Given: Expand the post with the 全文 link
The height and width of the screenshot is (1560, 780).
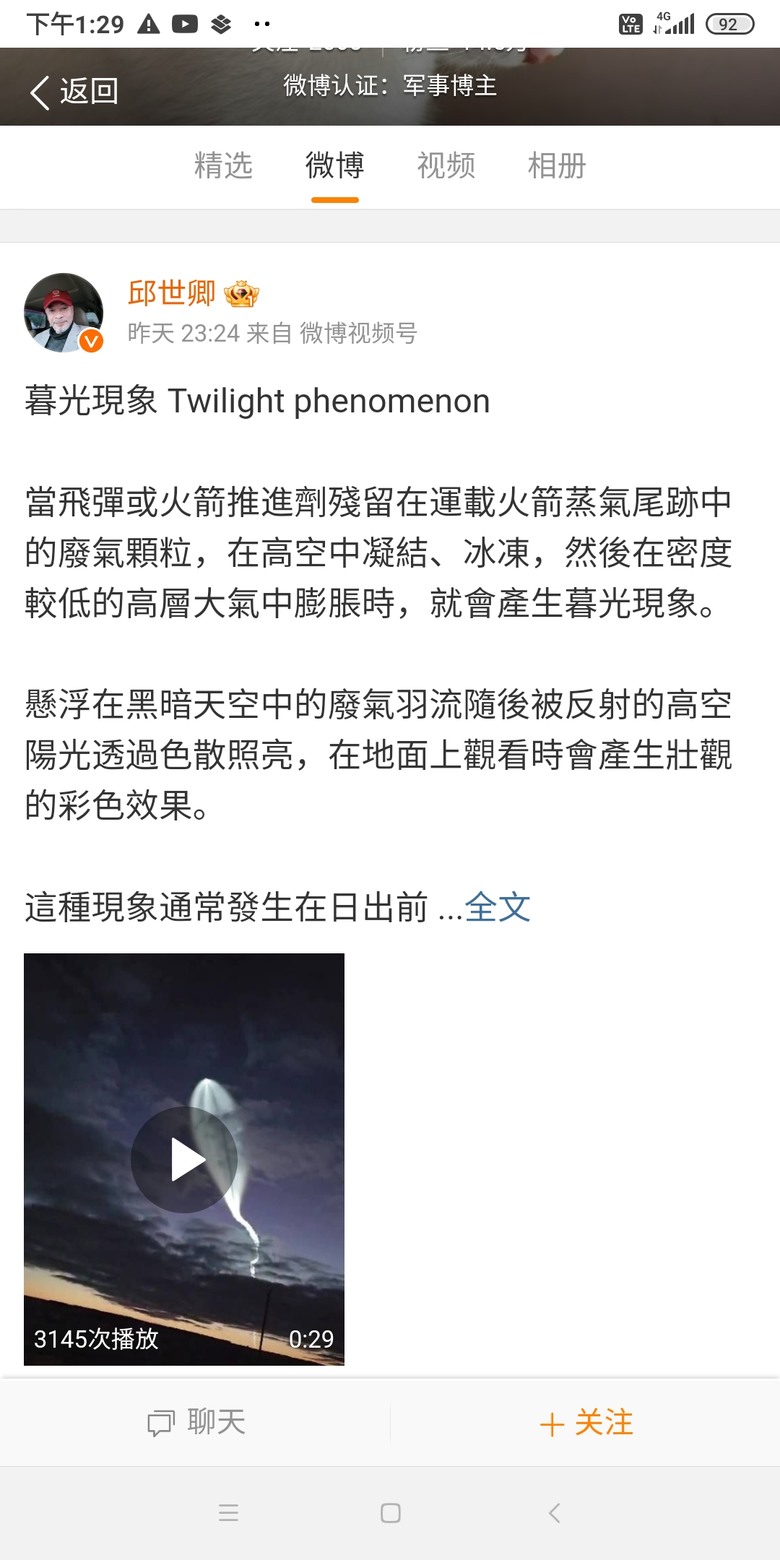Looking at the screenshot, I should click(497, 907).
